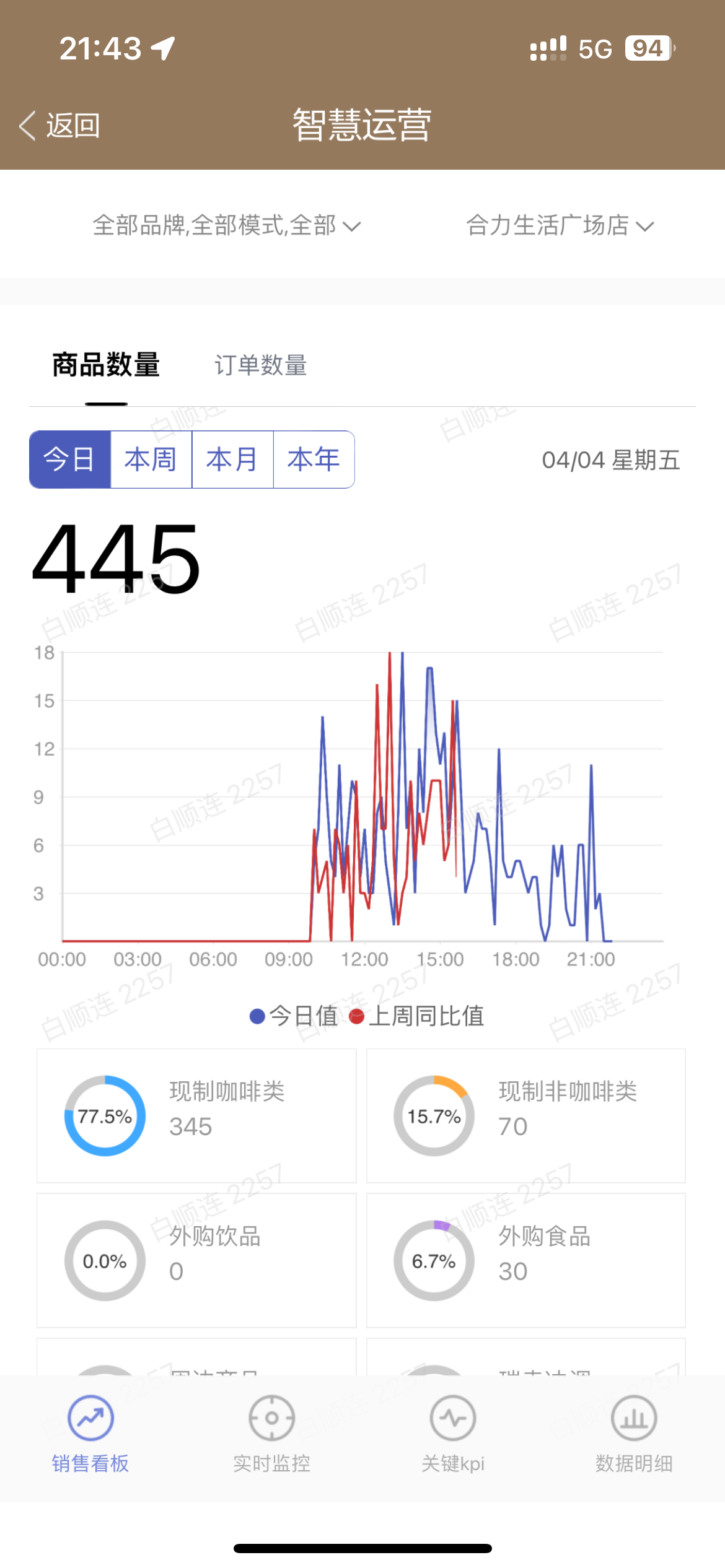Open the 外购饮品 category card
The width and height of the screenshot is (725, 1568).
coord(196,1260)
